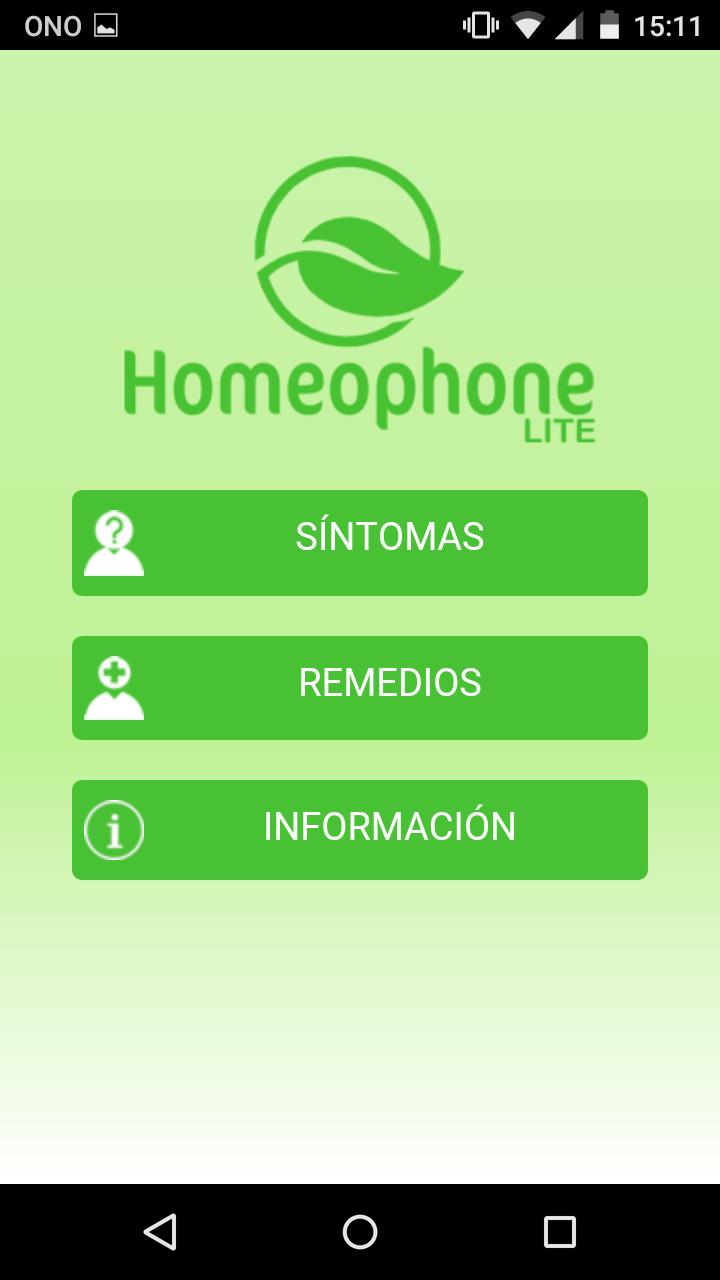The height and width of the screenshot is (1280, 720).
Task: Tap the person with medical cross icon on REMEDIOS
Action: 115,686
